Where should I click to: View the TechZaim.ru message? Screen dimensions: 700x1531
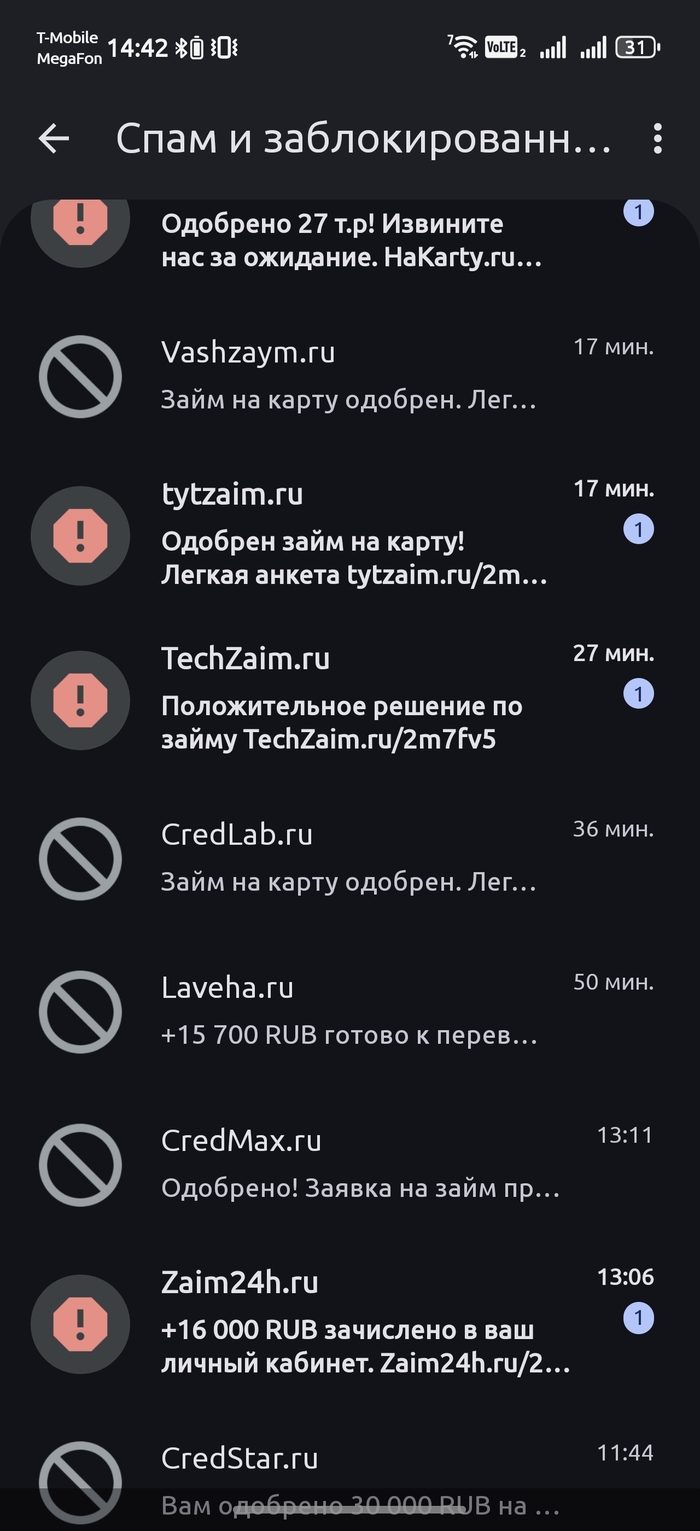point(350,698)
